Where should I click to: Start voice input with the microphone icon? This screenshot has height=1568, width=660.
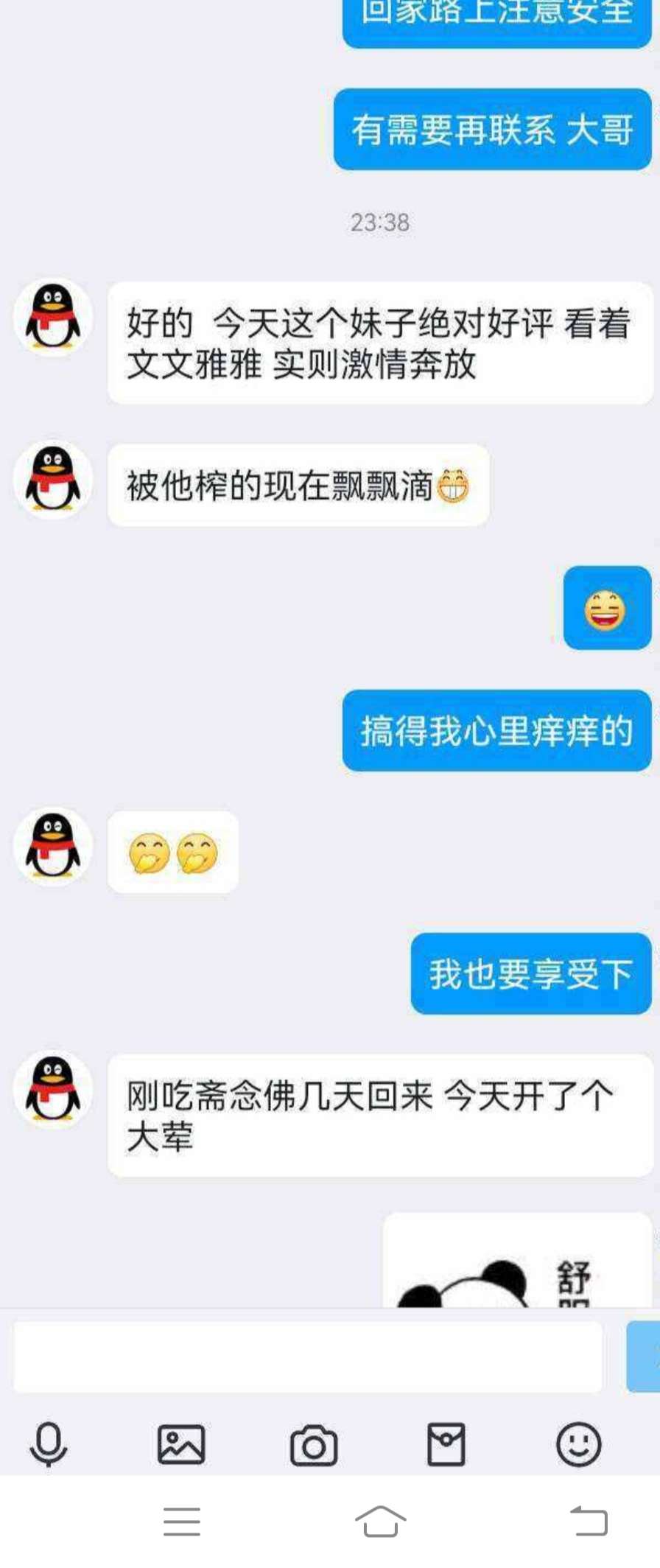pos(49,1444)
